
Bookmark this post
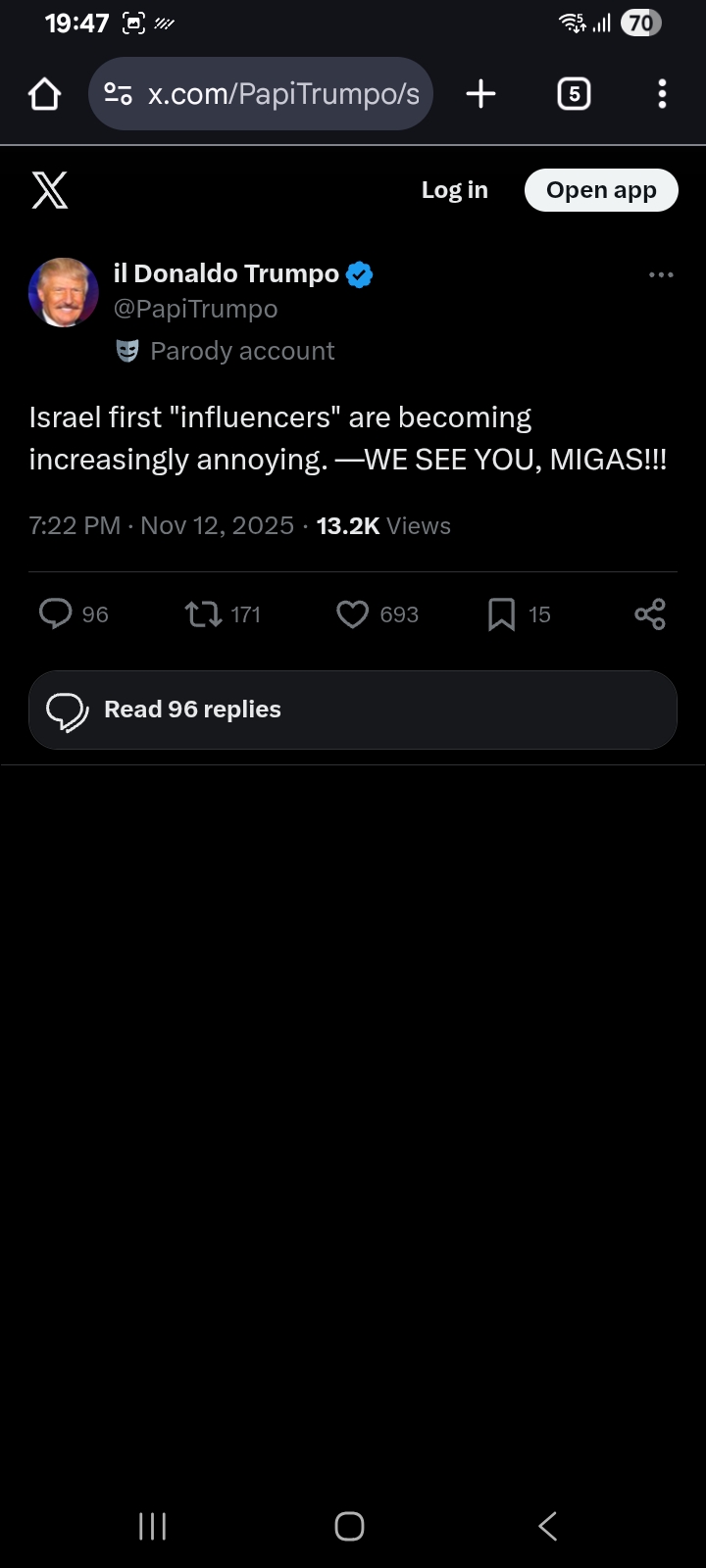501,614
